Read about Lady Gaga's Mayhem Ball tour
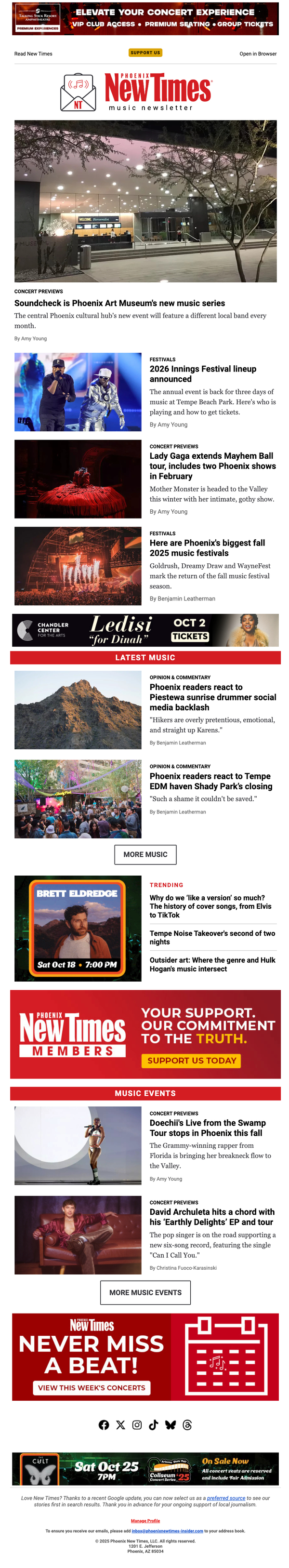Screen dimensions: 289x1568 (212, 465)
